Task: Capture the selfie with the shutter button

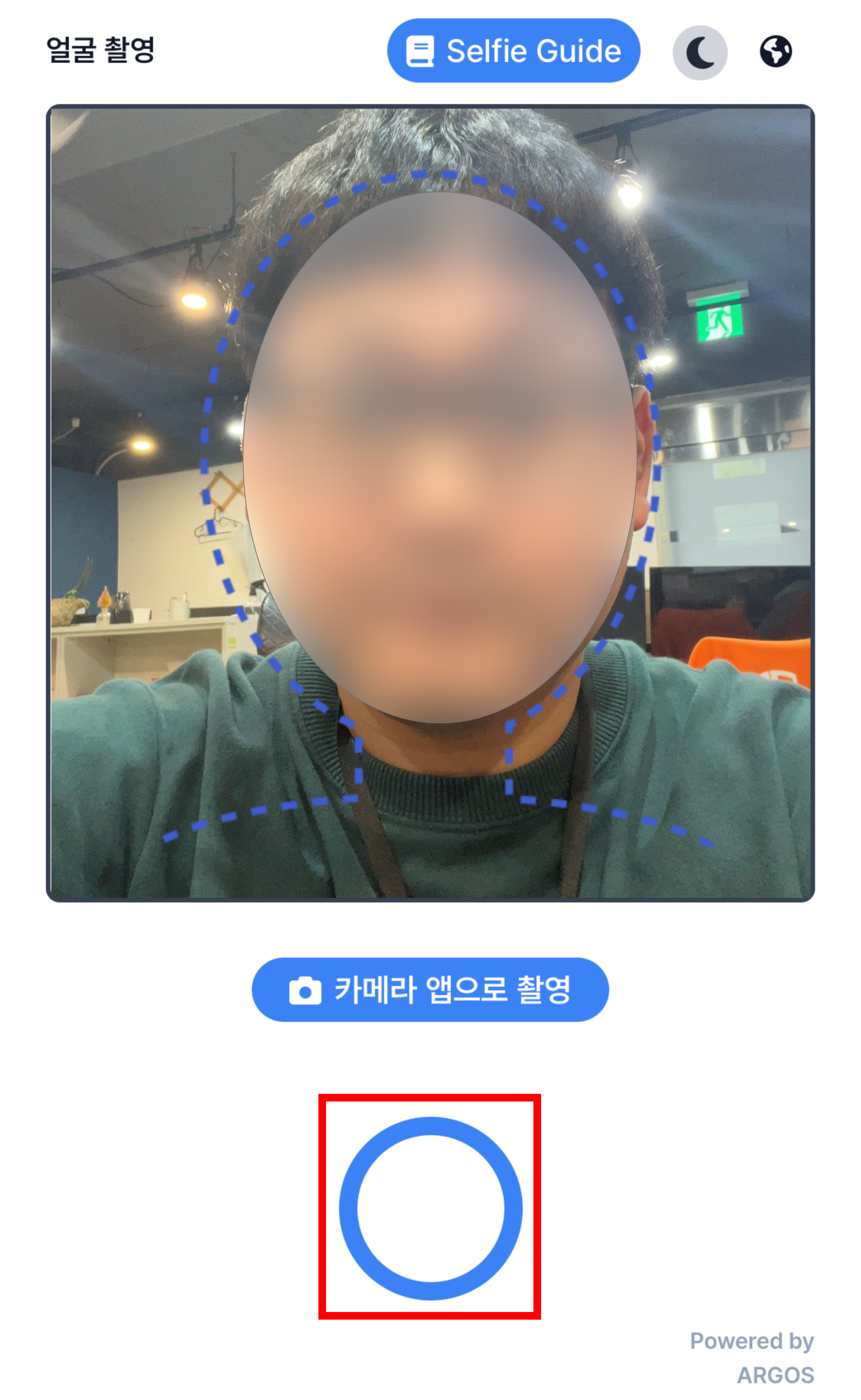Action: [x=430, y=1208]
